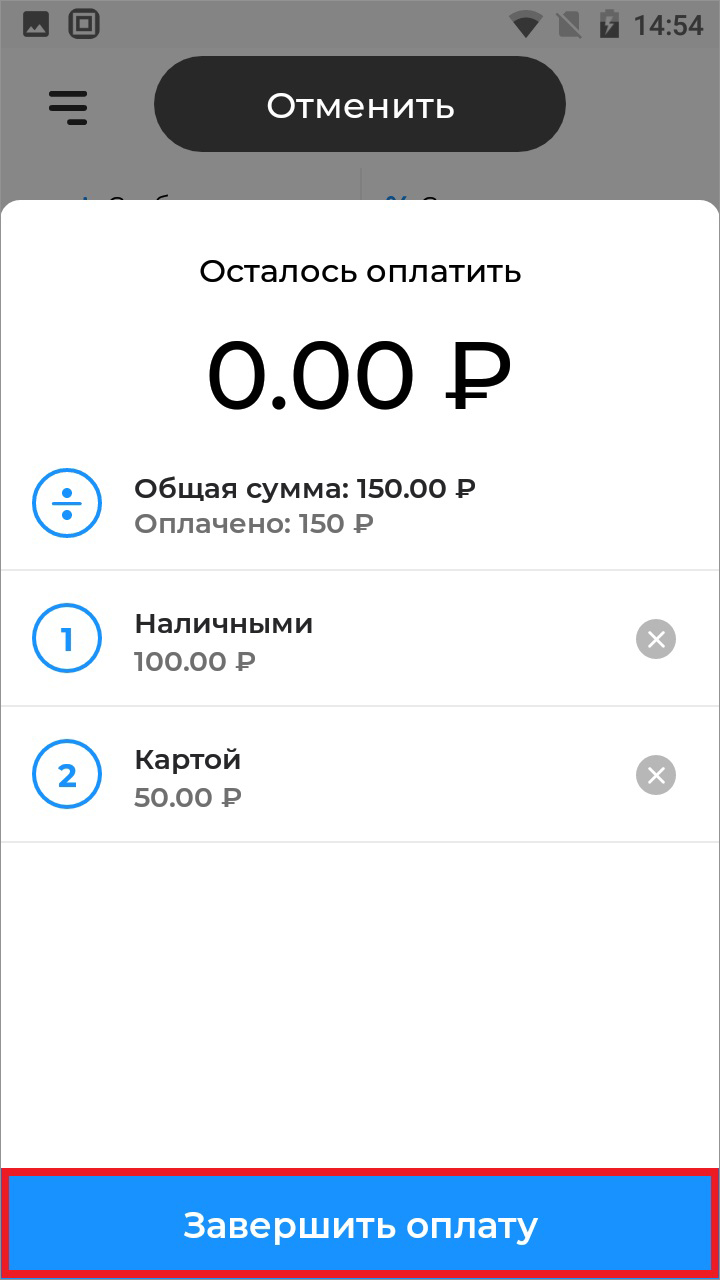Tap the Осталось оплатить heading

tap(360, 270)
